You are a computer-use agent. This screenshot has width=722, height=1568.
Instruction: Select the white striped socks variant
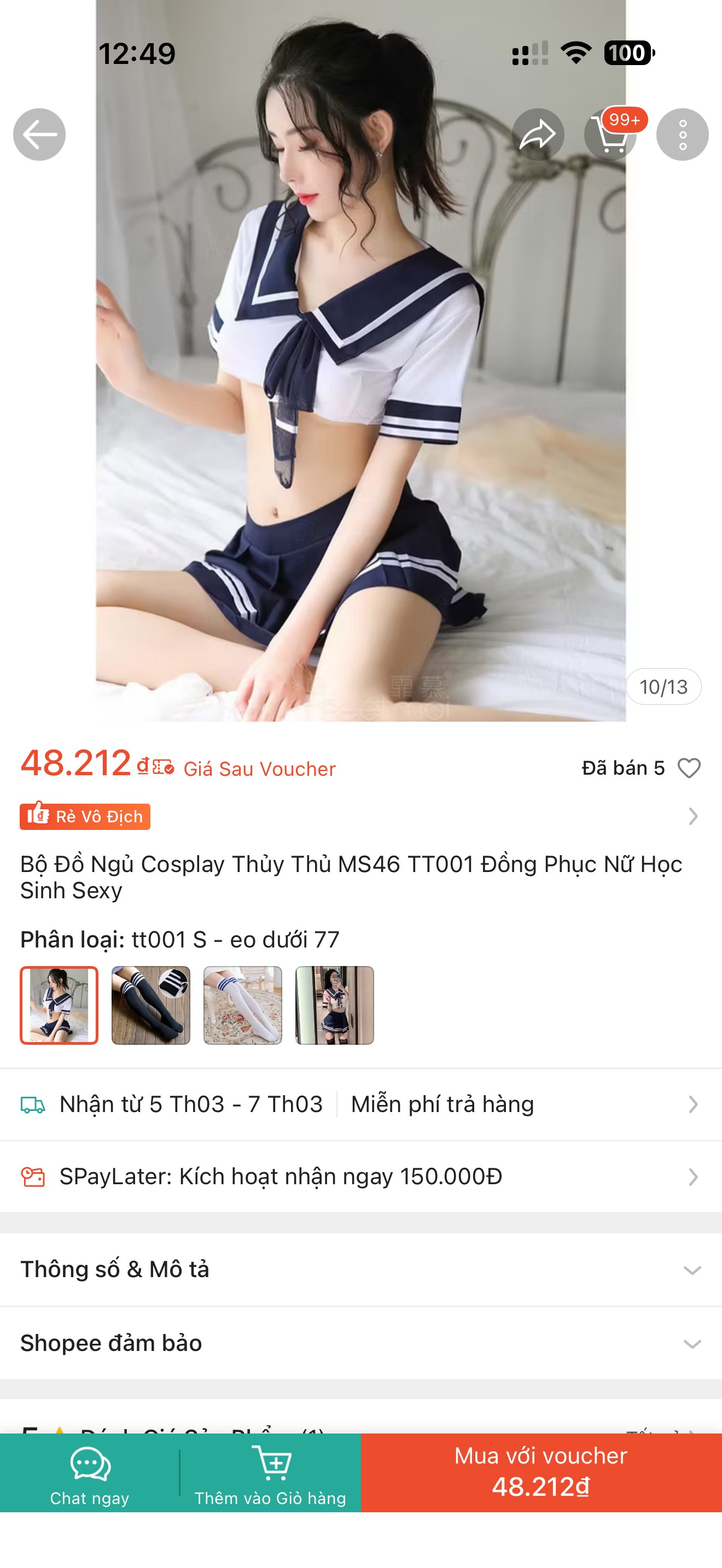[x=243, y=1005]
